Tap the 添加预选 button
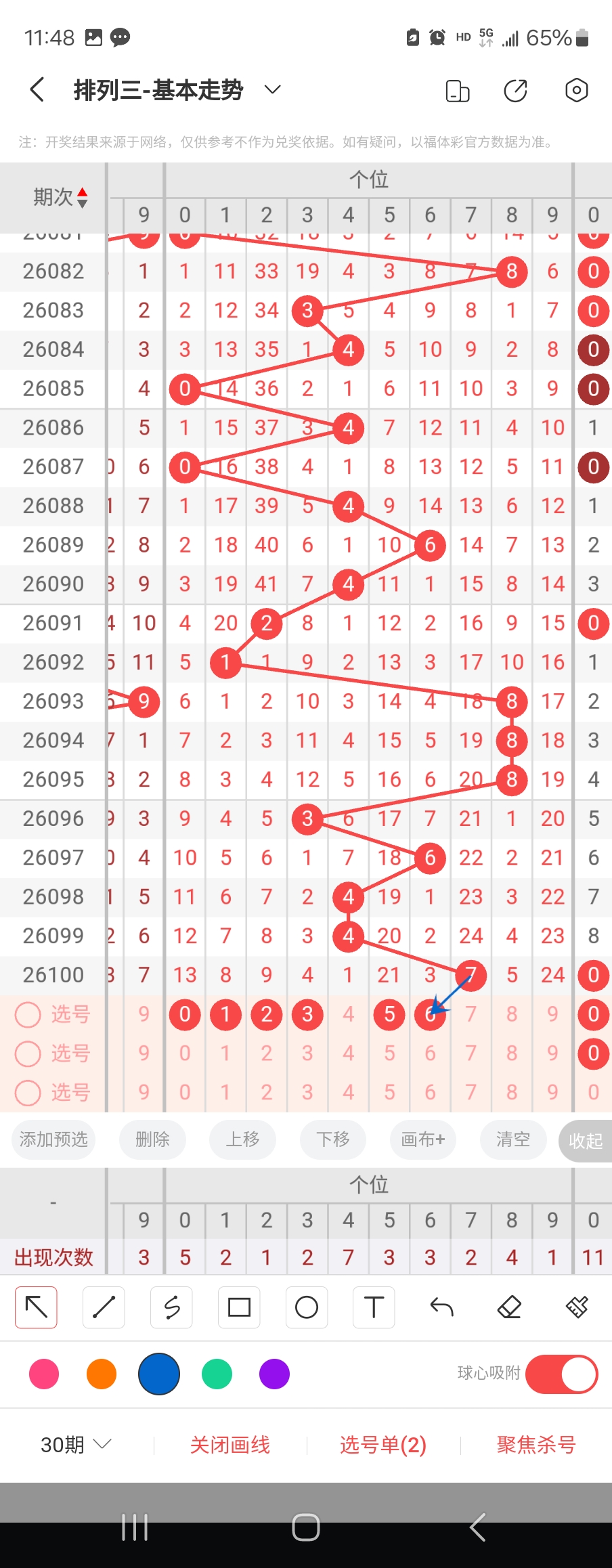The width and height of the screenshot is (612, 1568). coord(53,1139)
